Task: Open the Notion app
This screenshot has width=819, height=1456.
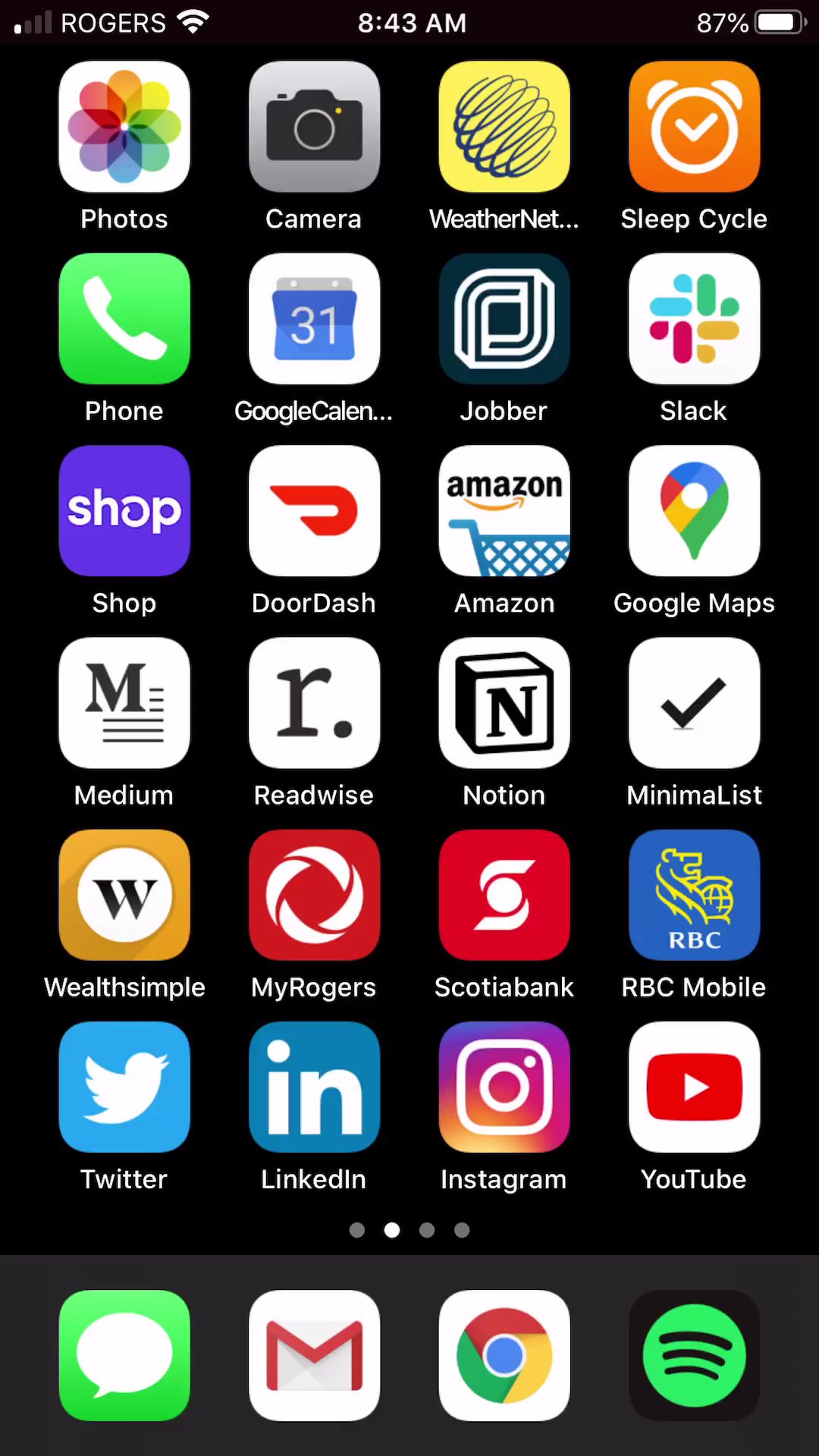Action: coord(504,702)
